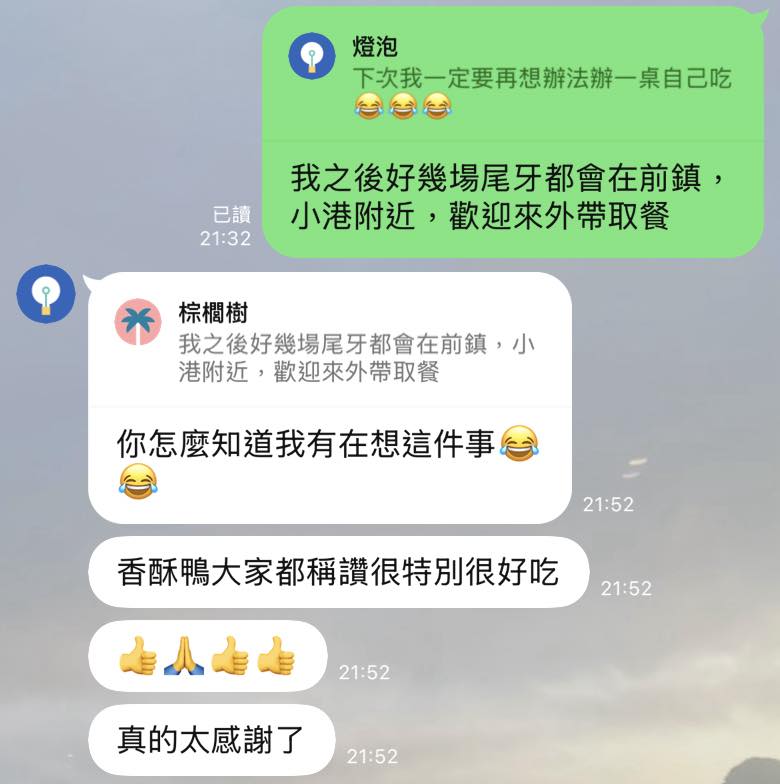780x784 pixels.
Task: Jump to quoted 棕櫚樹 message in white bubble
Action: click(330, 342)
